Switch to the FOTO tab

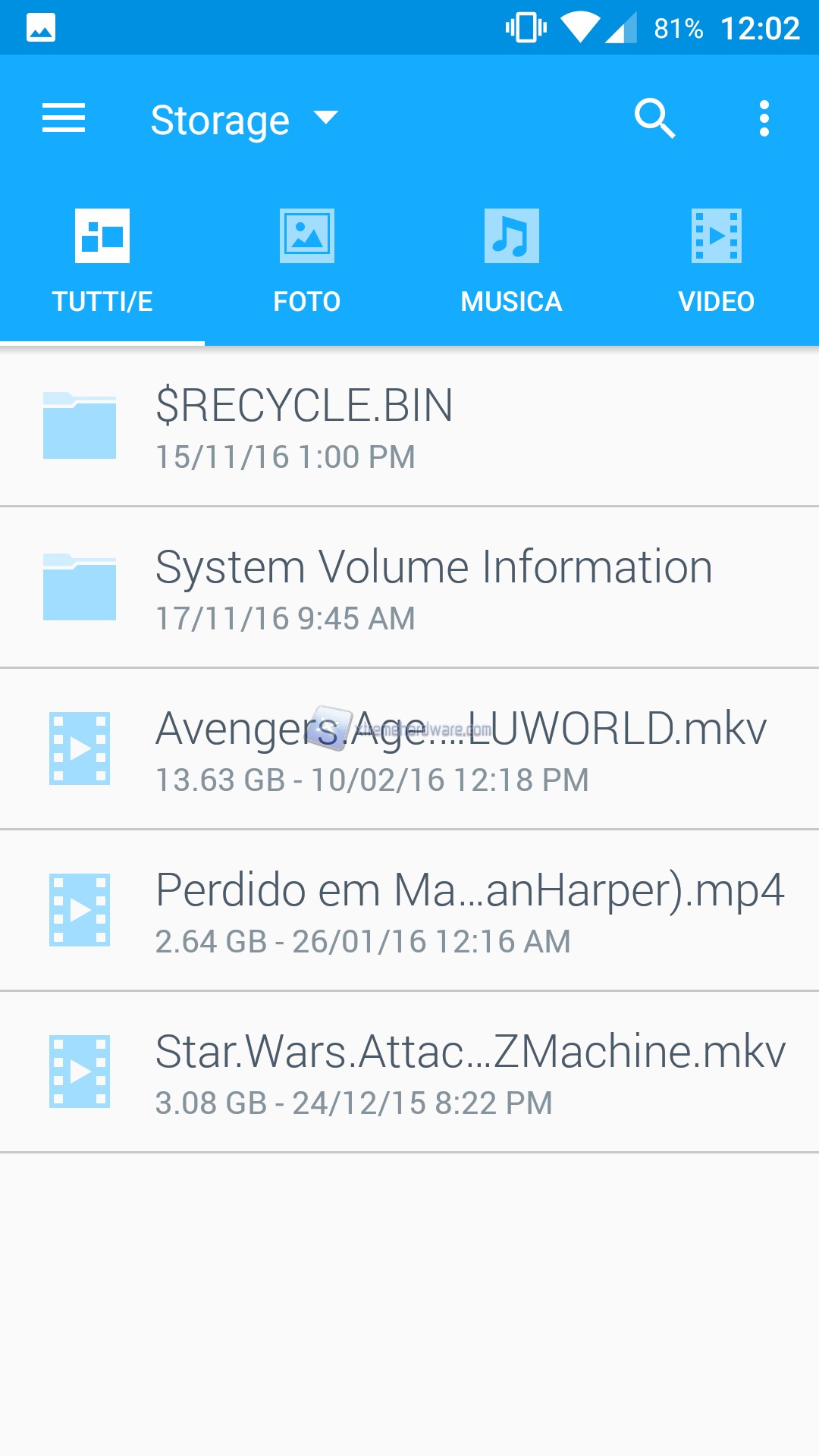coord(307,262)
